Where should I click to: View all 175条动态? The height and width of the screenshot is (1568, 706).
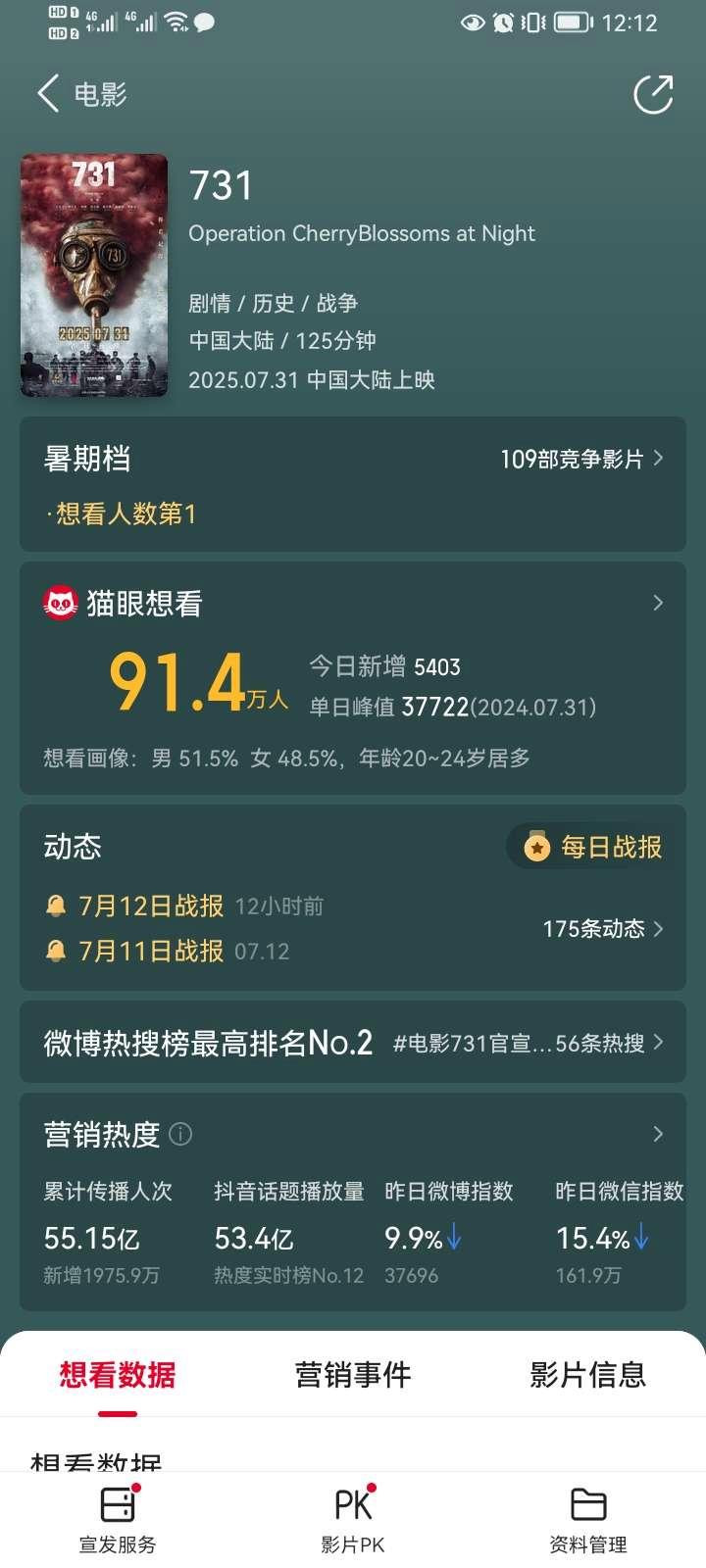point(603,929)
